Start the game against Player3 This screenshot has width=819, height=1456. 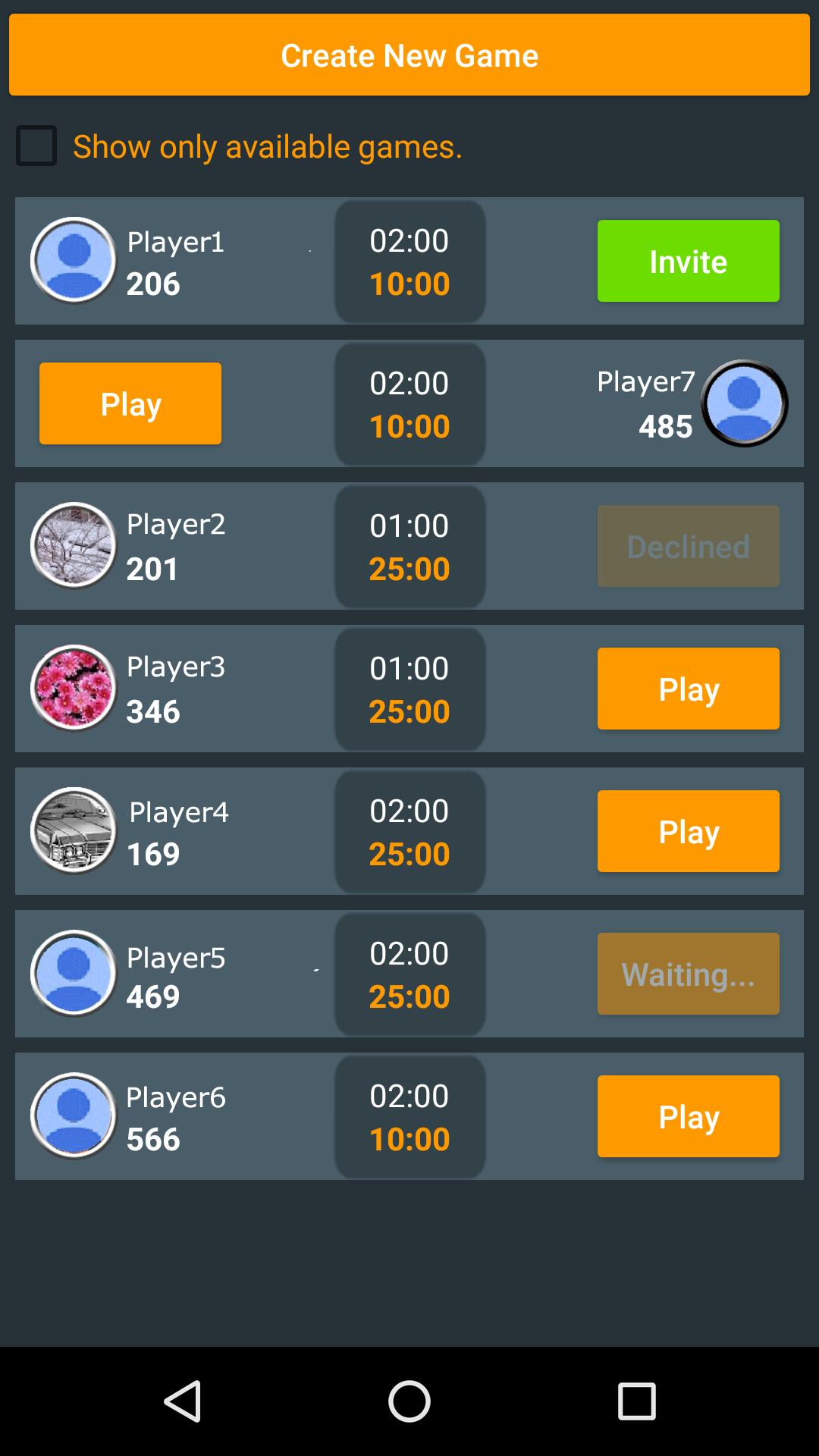(x=687, y=688)
